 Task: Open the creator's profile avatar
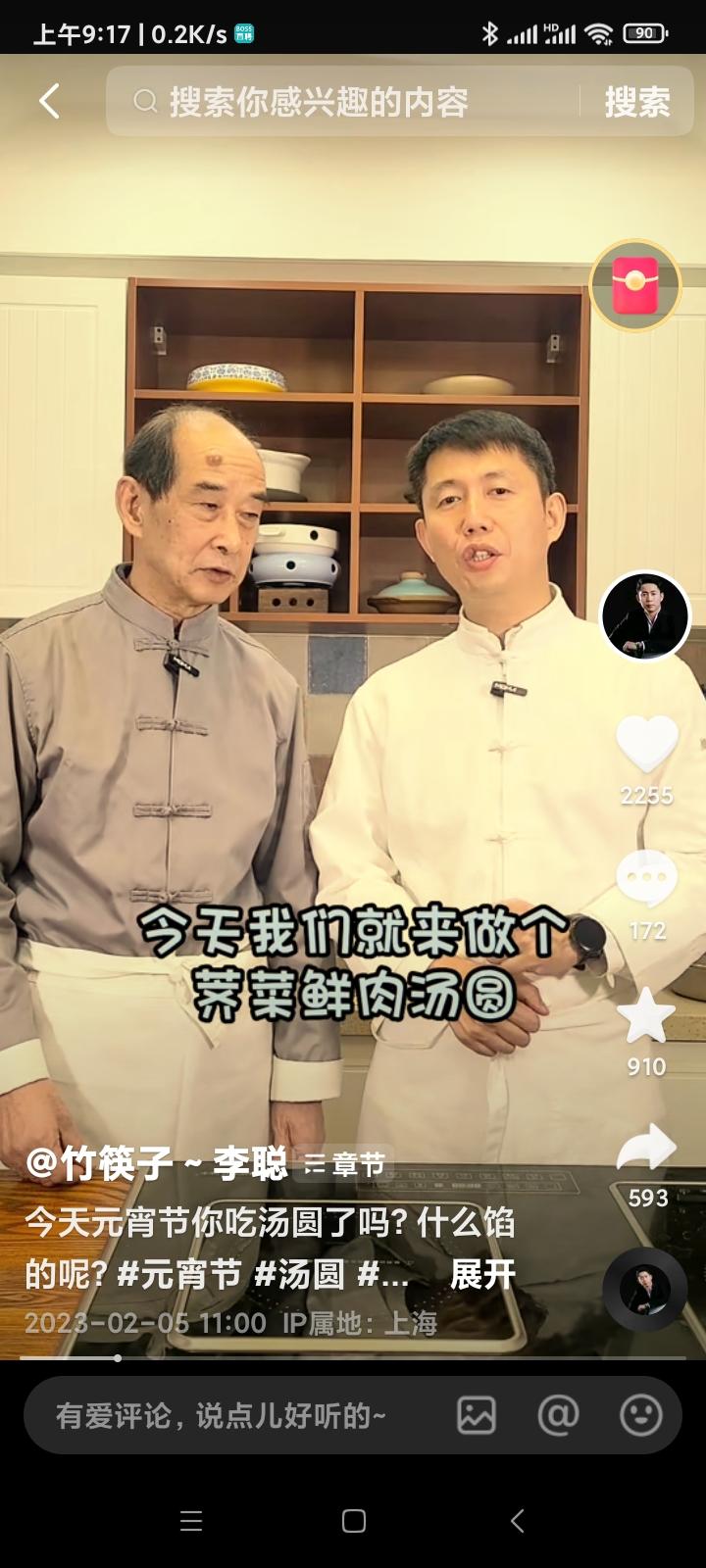click(645, 616)
